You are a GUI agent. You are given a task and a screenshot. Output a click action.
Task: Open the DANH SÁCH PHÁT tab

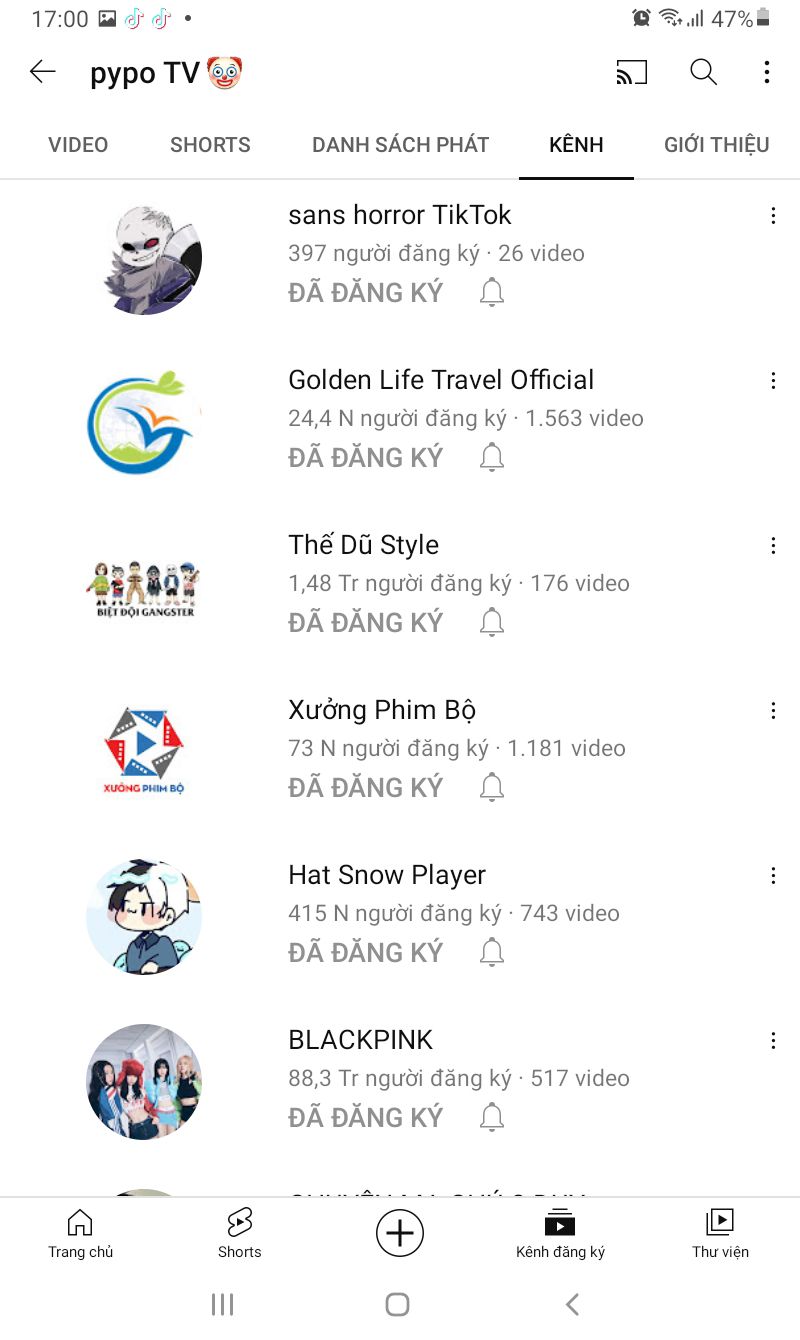400,145
